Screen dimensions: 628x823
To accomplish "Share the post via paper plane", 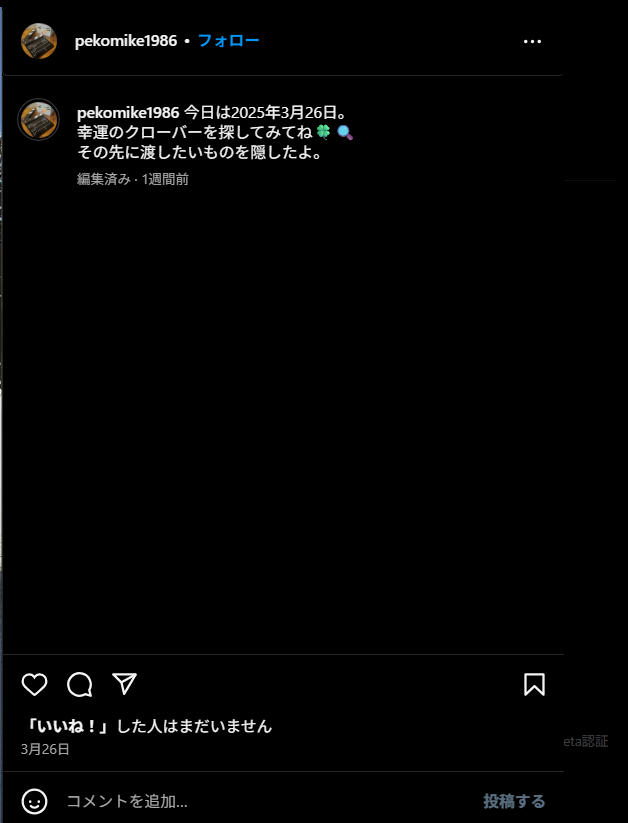I will [x=124, y=684].
